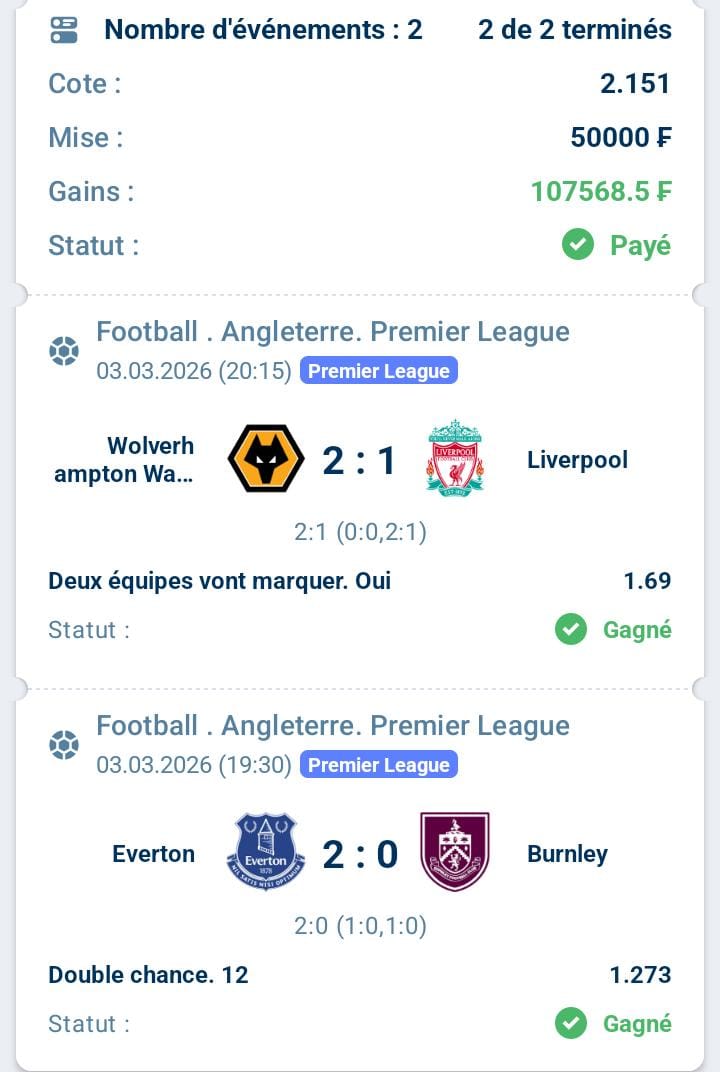The height and width of the screenshot is (1072, 720).
Task: Open the Wolverhampton vs Liverpool match card
Action: (360, 461)
